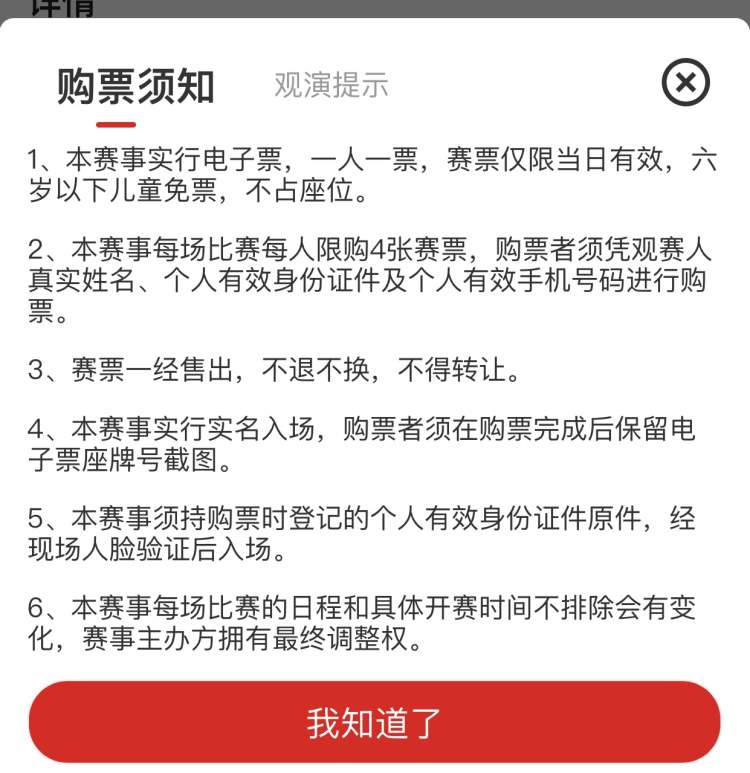
Task: Select the 购票须知 tab
Action: click(135, 86)
